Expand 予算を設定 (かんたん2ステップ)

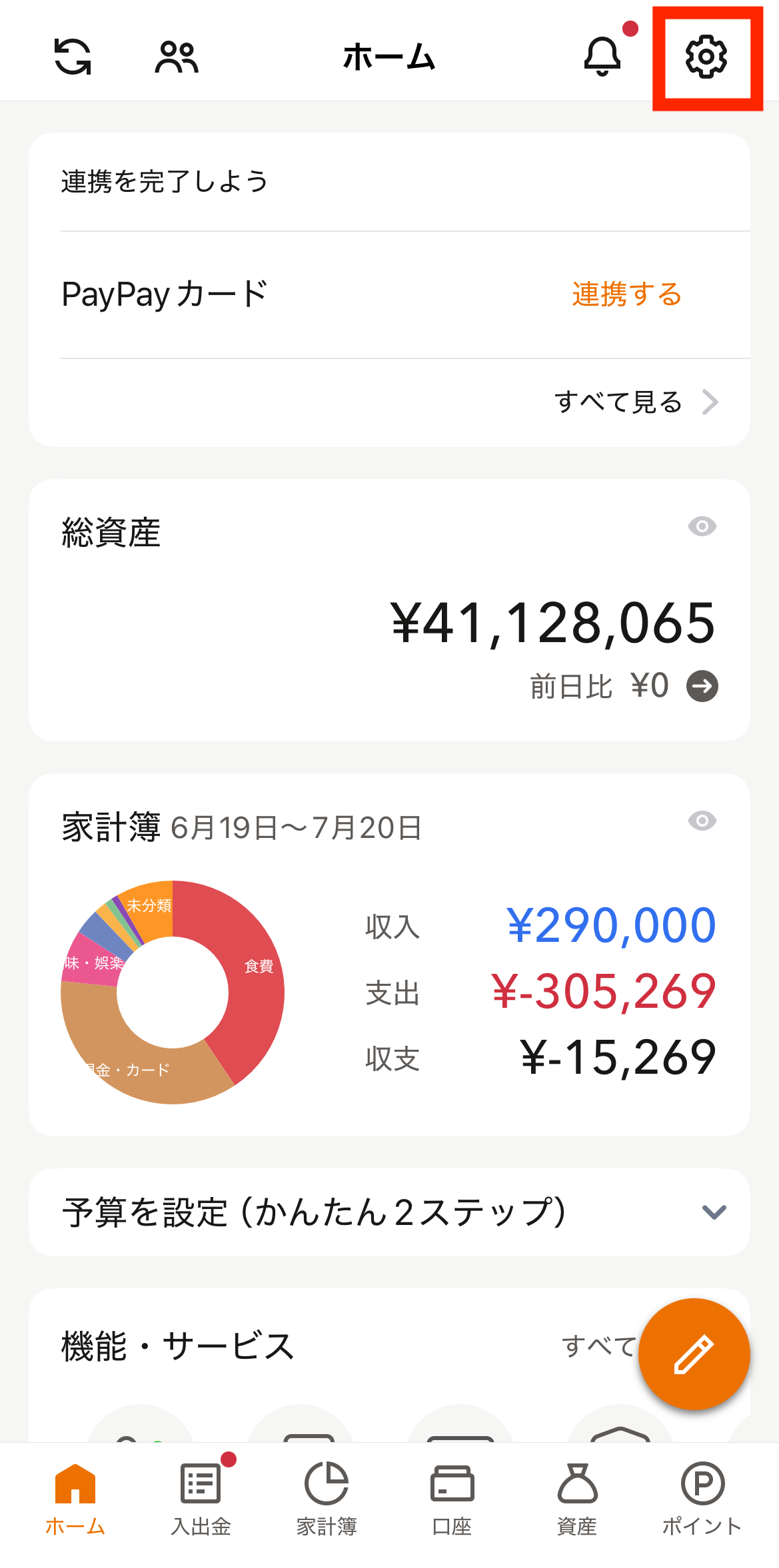390,1212
